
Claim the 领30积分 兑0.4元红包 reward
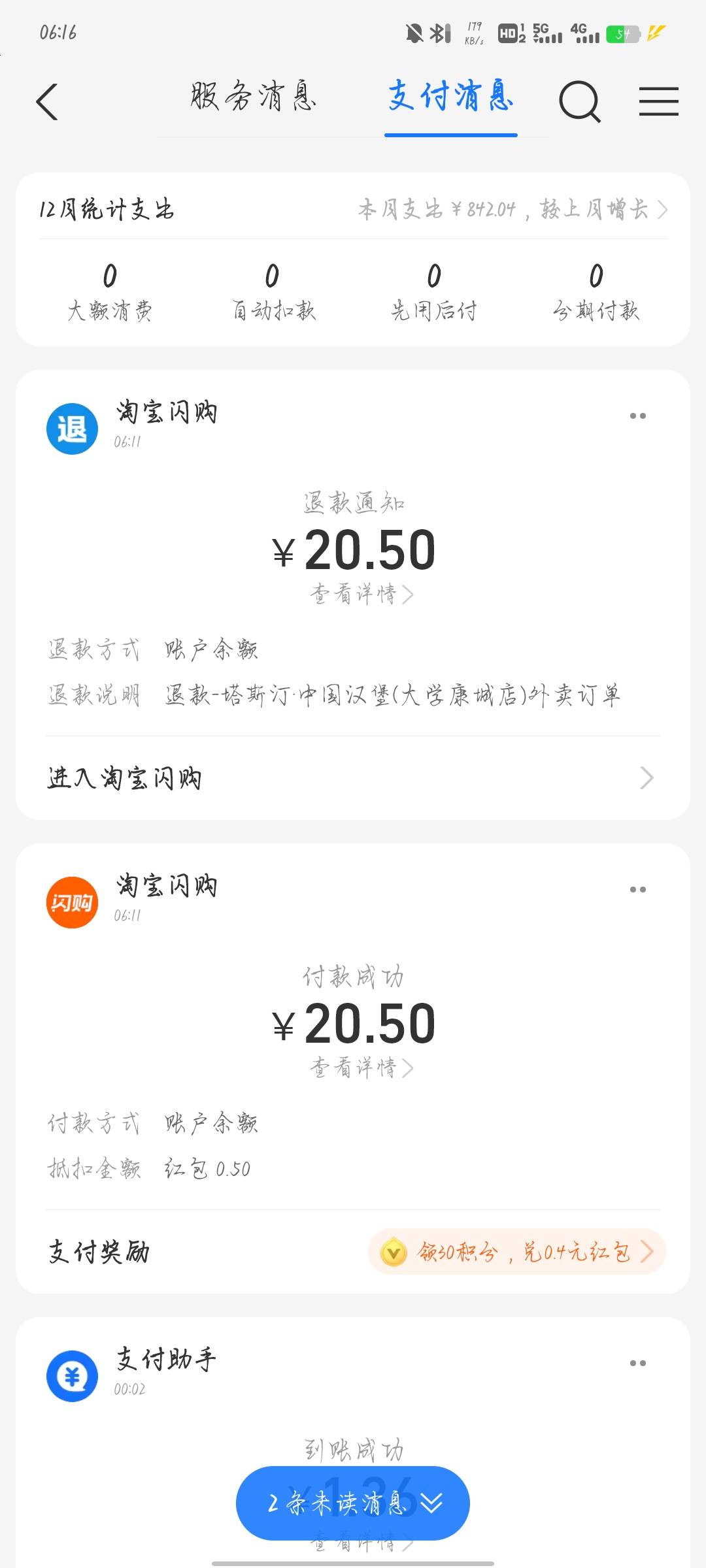[516, 1252]
